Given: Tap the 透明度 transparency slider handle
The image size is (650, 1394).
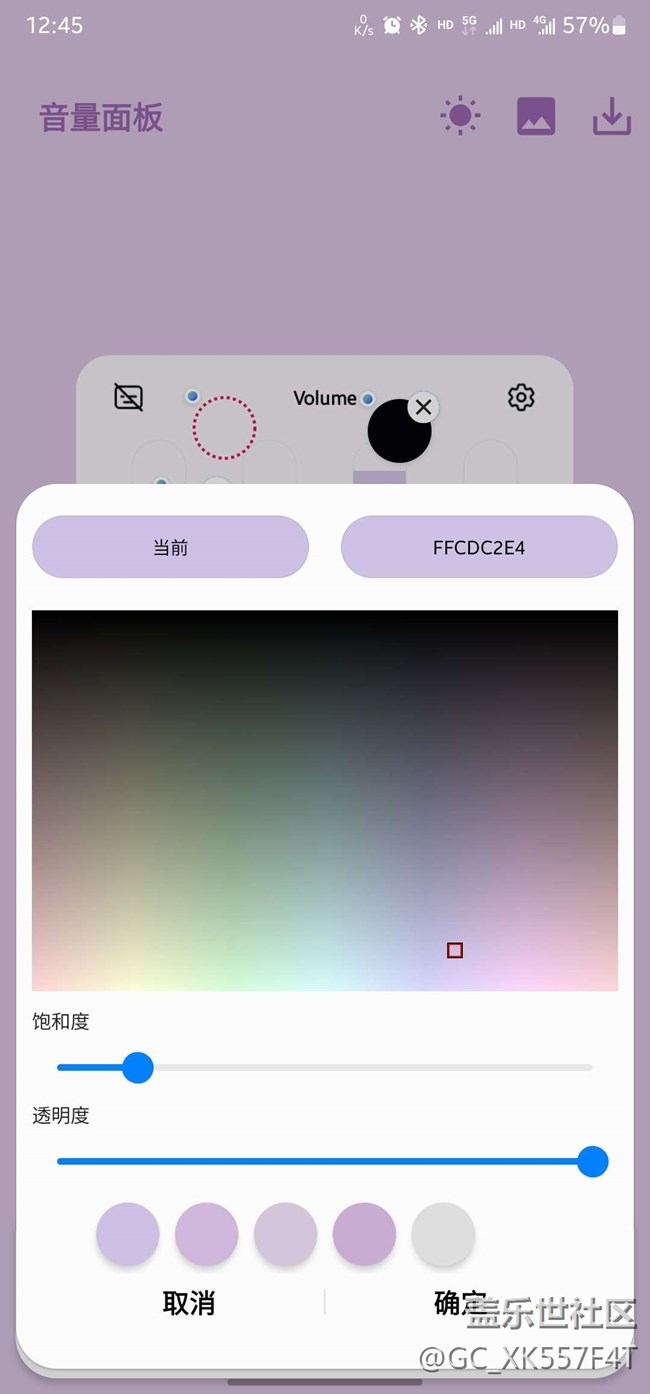Looking at the screenshot, I should pos(592,1161).
